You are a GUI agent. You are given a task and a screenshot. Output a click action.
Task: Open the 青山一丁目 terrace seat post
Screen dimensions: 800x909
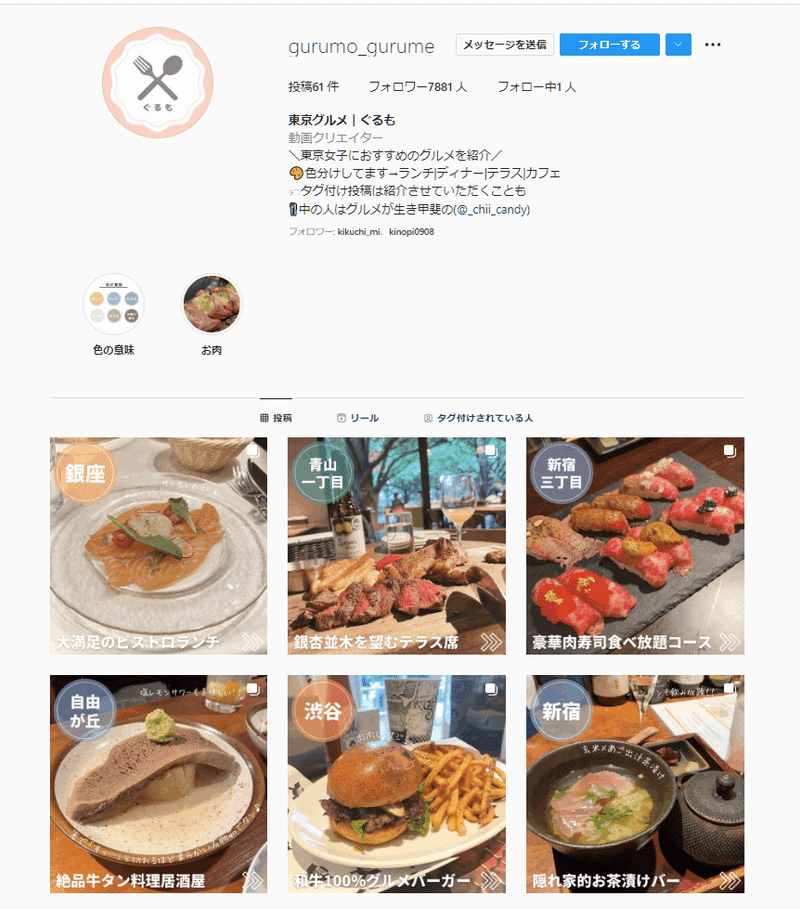point(396,546)
